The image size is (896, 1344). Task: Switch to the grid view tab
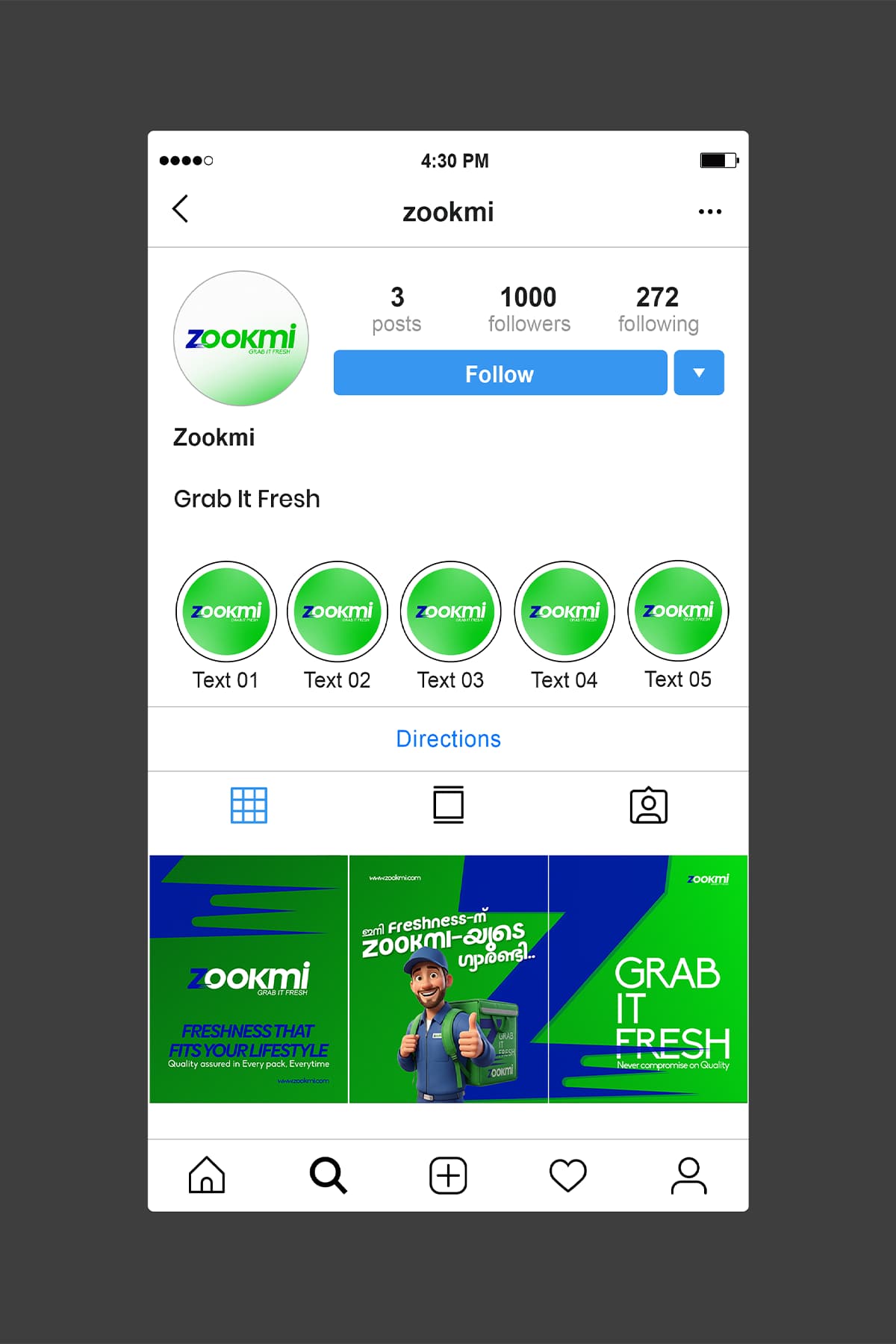click(x=249, y=806)
